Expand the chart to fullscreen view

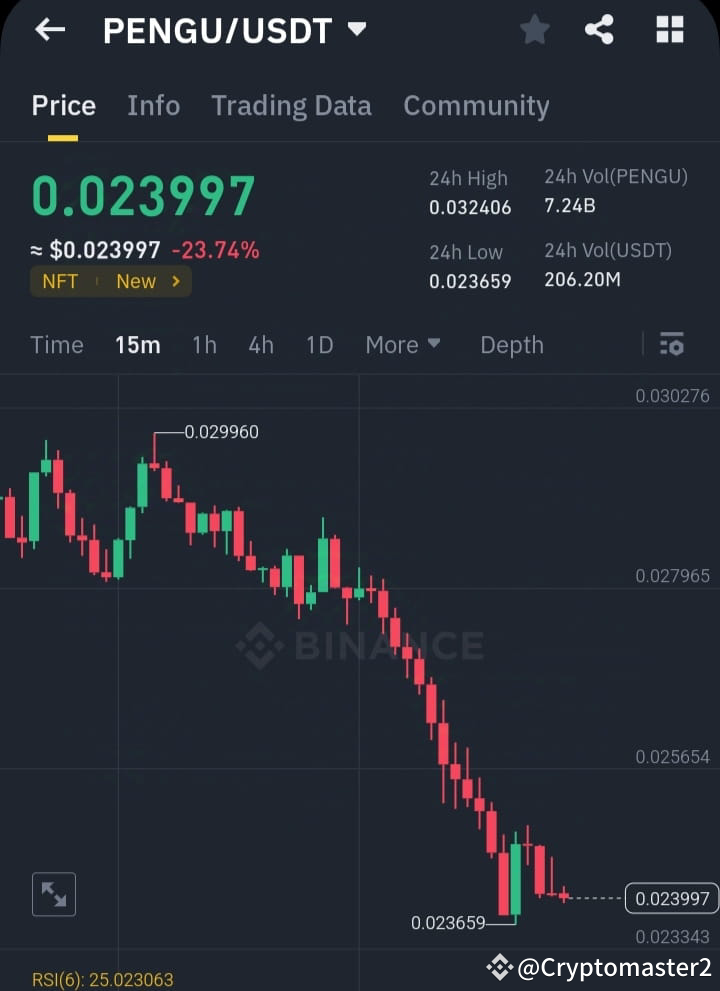tap(53, 894)
